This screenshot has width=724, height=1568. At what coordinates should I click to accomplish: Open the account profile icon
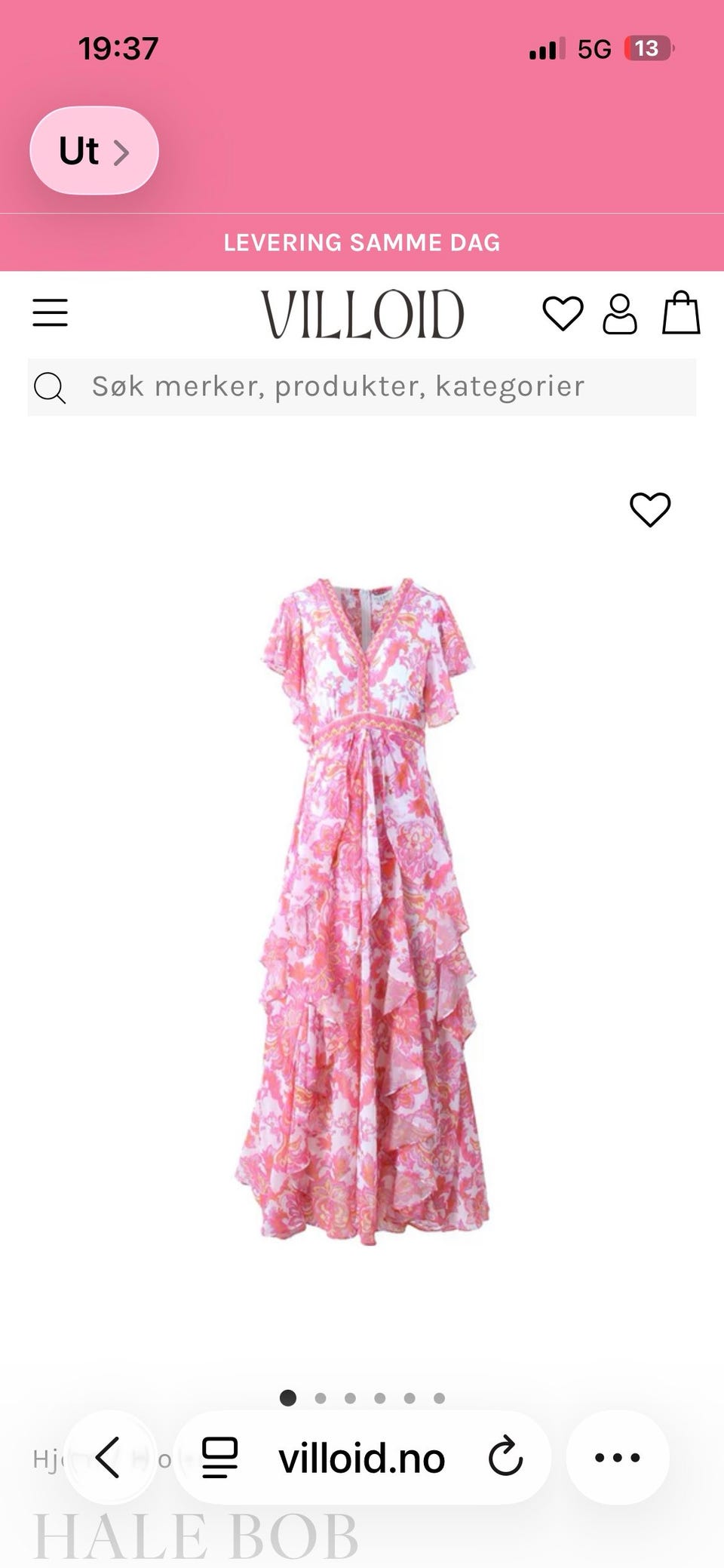(620, 313)
